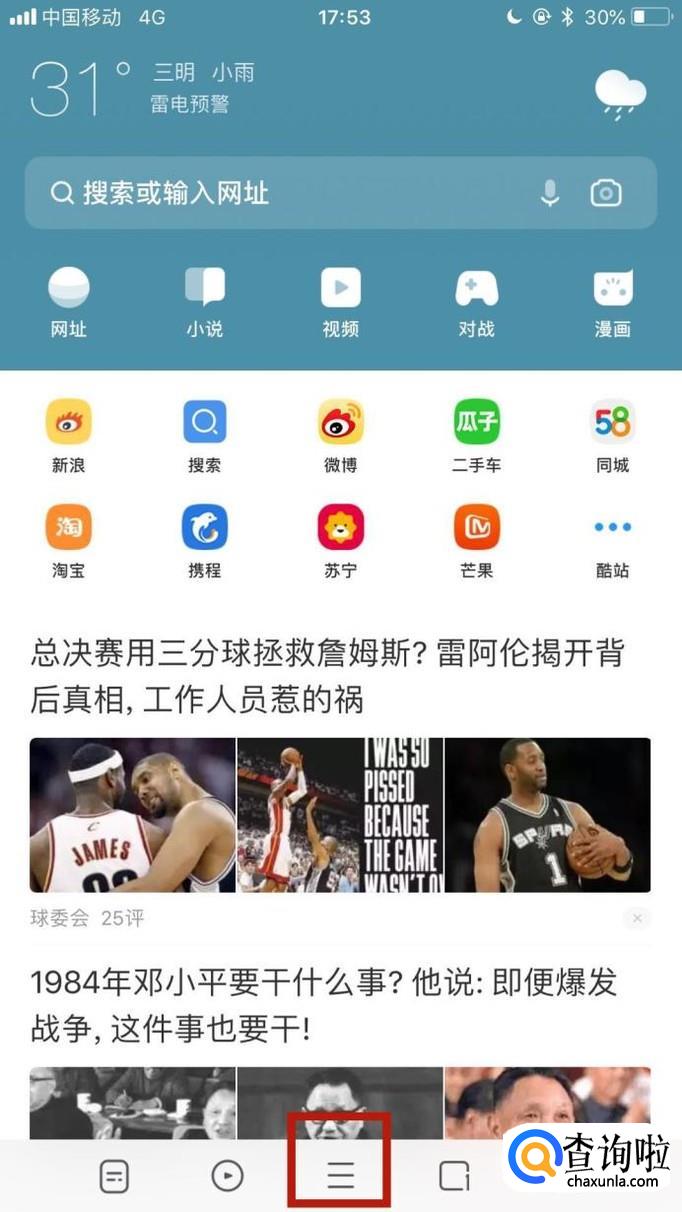Switch to the video tab in bottom bar
Viewport: 682px width, 1212px height.
point(228,1176)
